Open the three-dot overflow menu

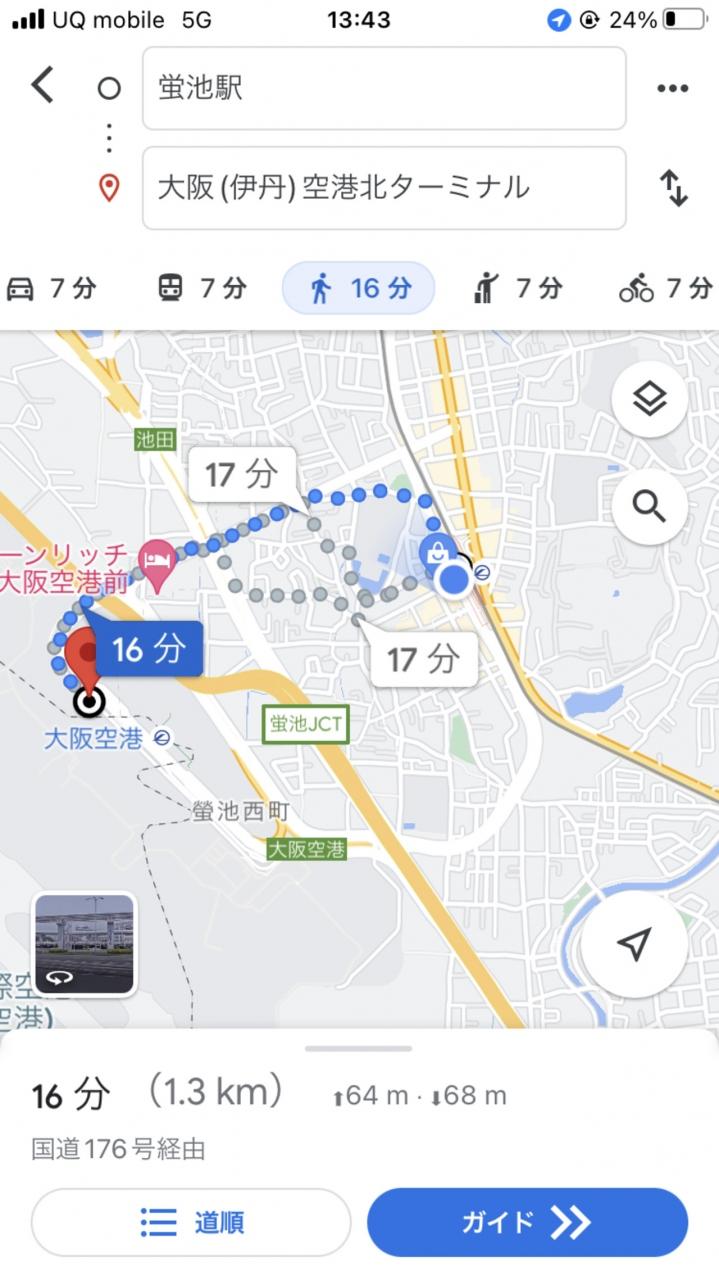(x=672, y=88)
